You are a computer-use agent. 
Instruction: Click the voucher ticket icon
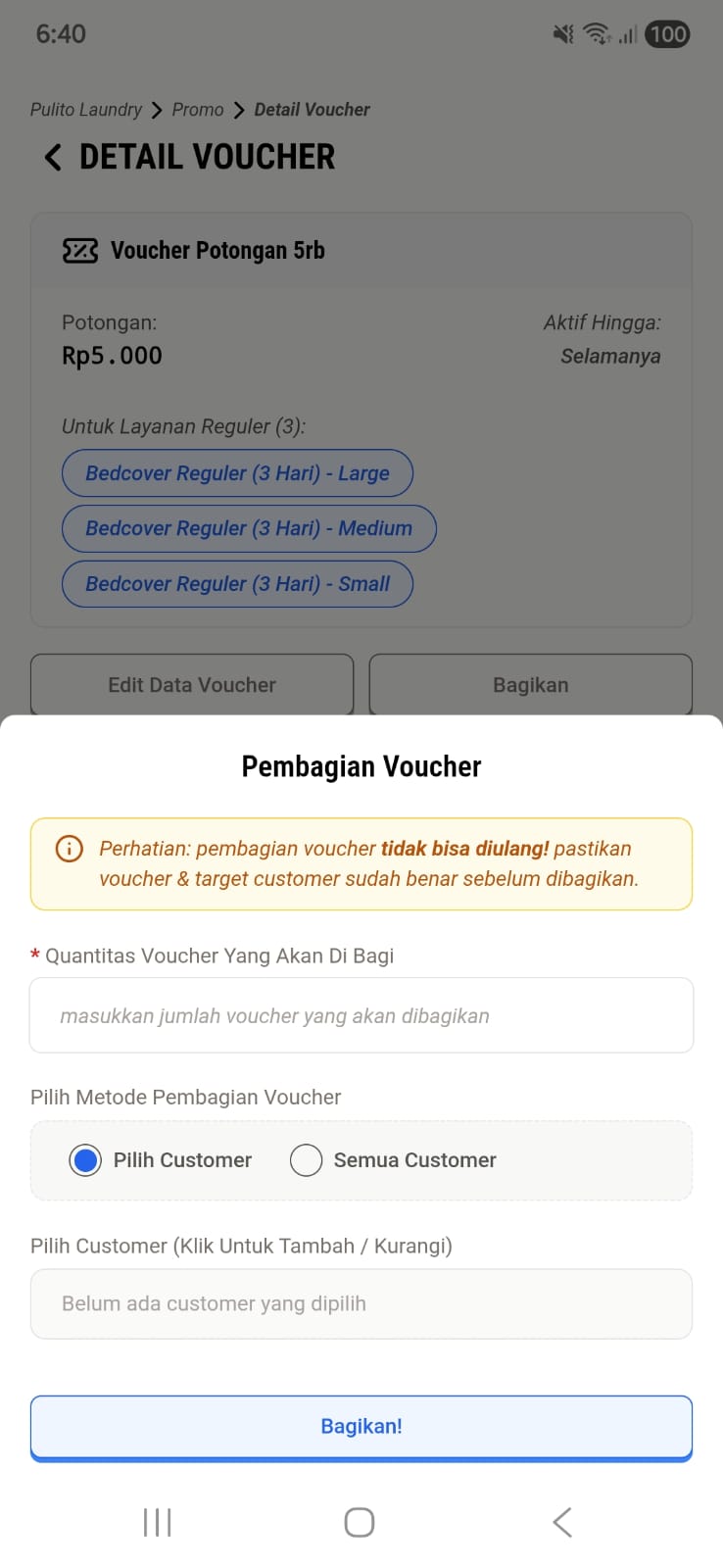[79, 250]
